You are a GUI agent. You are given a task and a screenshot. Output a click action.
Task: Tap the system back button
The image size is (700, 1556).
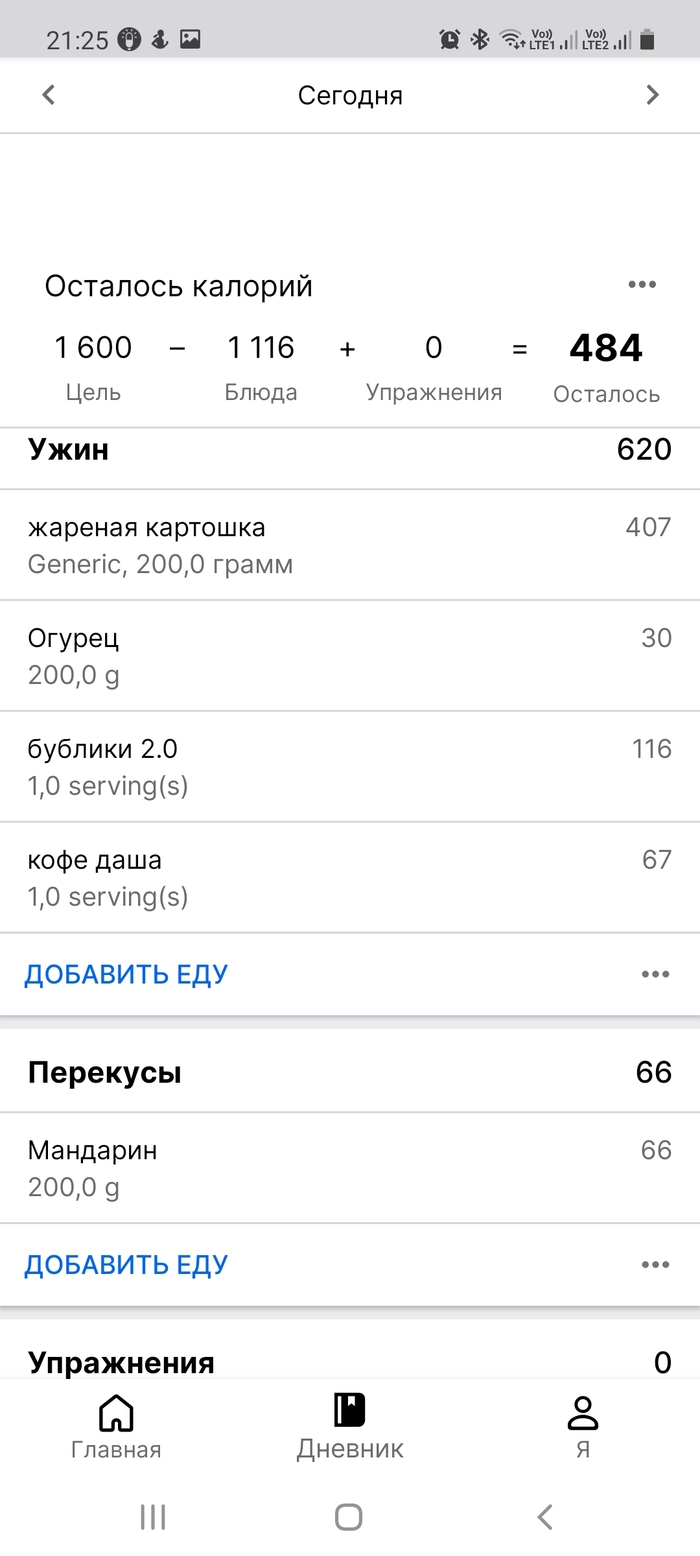pyautogui.click(x=545, y=1517)
